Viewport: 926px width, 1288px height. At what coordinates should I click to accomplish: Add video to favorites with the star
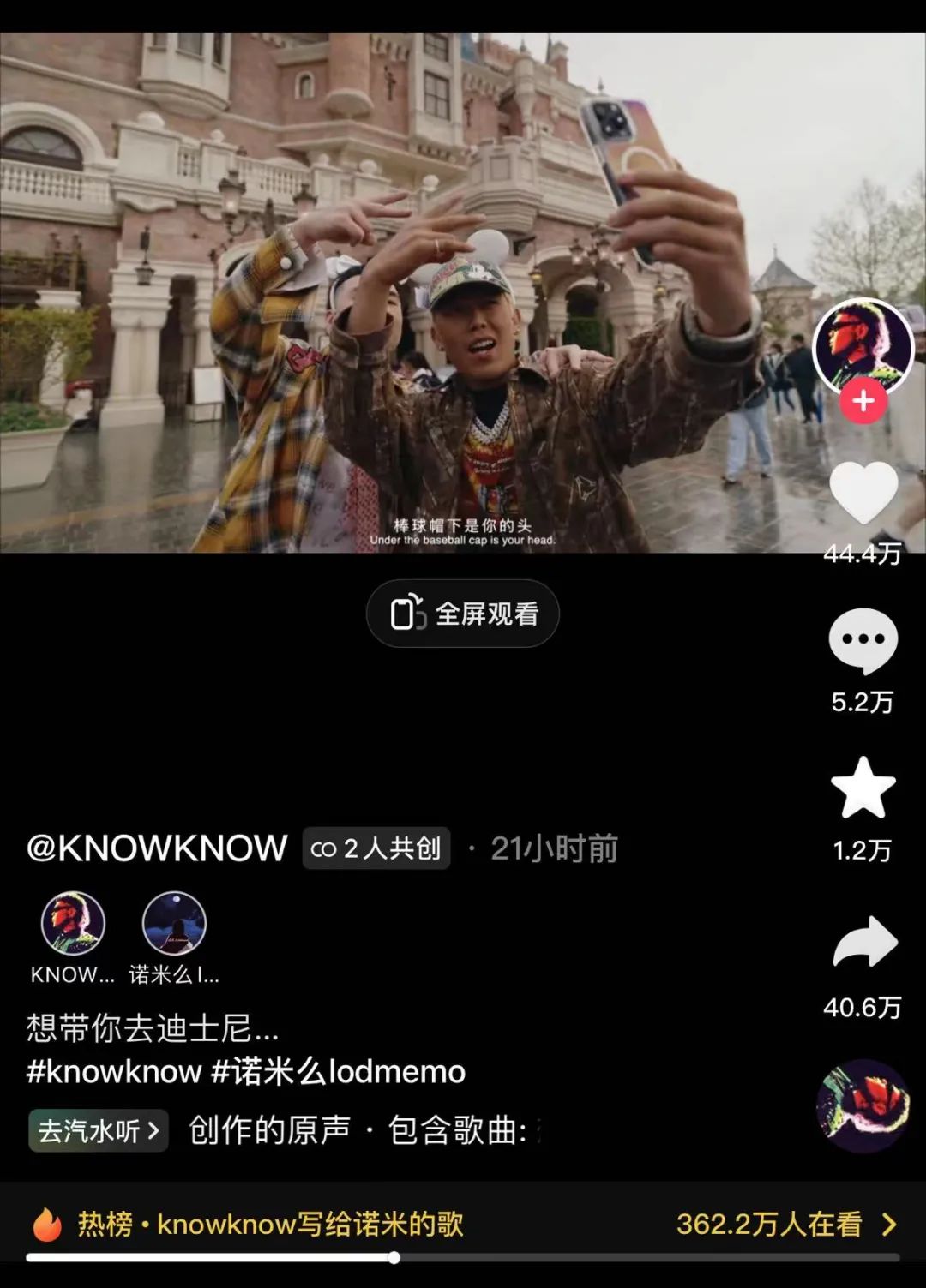863,788
